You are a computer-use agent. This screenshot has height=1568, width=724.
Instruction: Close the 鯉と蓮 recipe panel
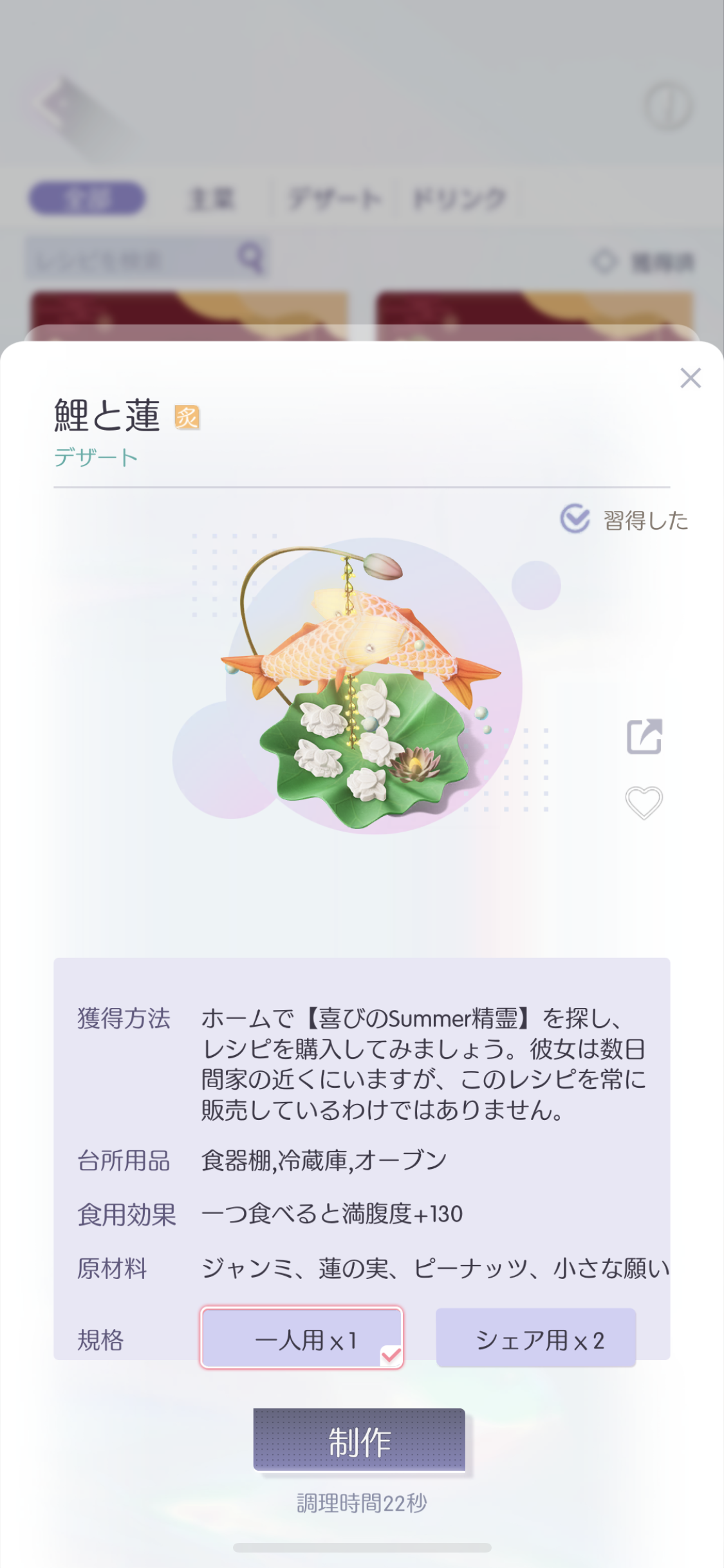[691, 378]
